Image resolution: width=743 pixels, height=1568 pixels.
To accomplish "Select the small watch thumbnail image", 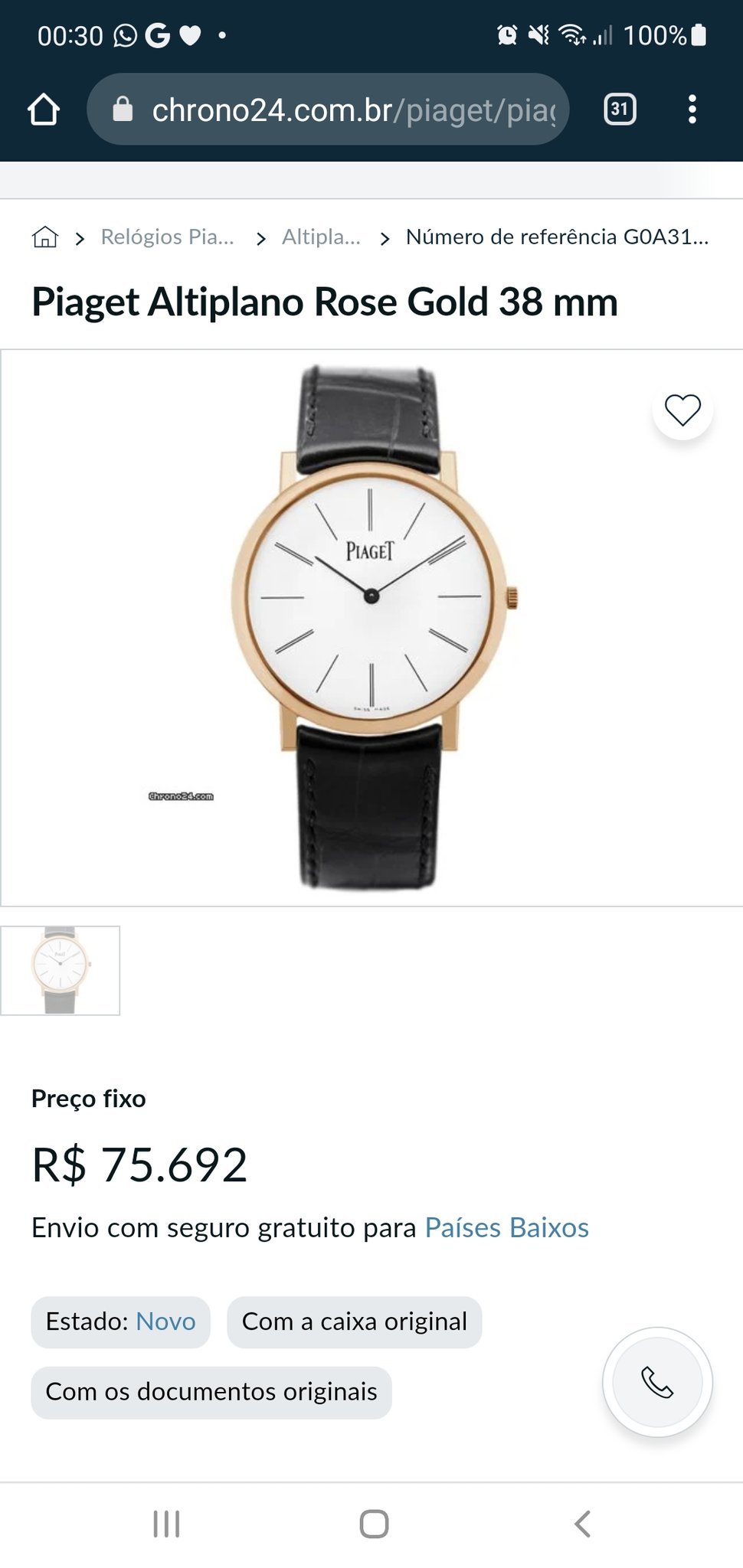I will pos(61,970).
